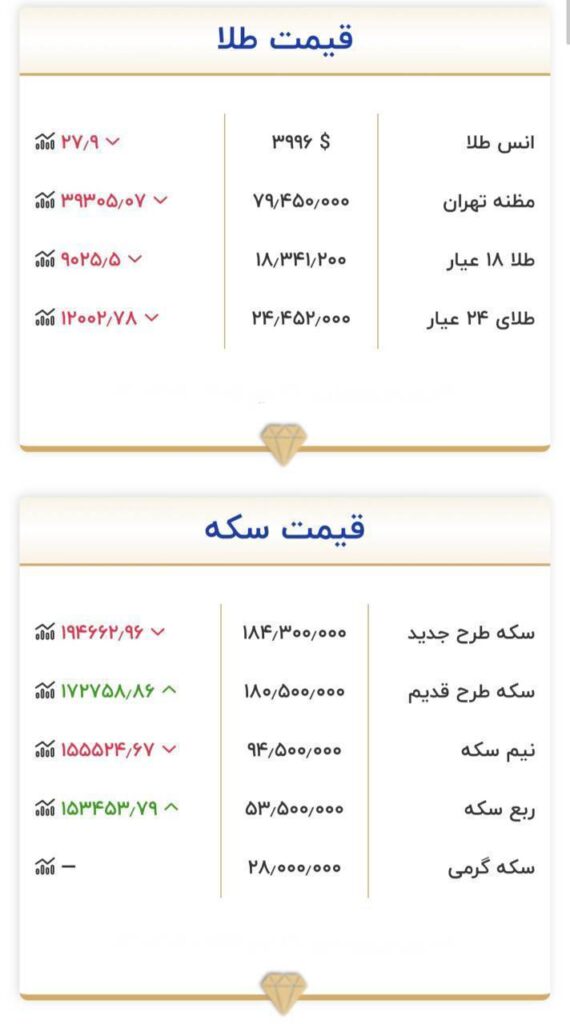Tap the chart icon for سکه گرمی

click(x=44, y=867)
